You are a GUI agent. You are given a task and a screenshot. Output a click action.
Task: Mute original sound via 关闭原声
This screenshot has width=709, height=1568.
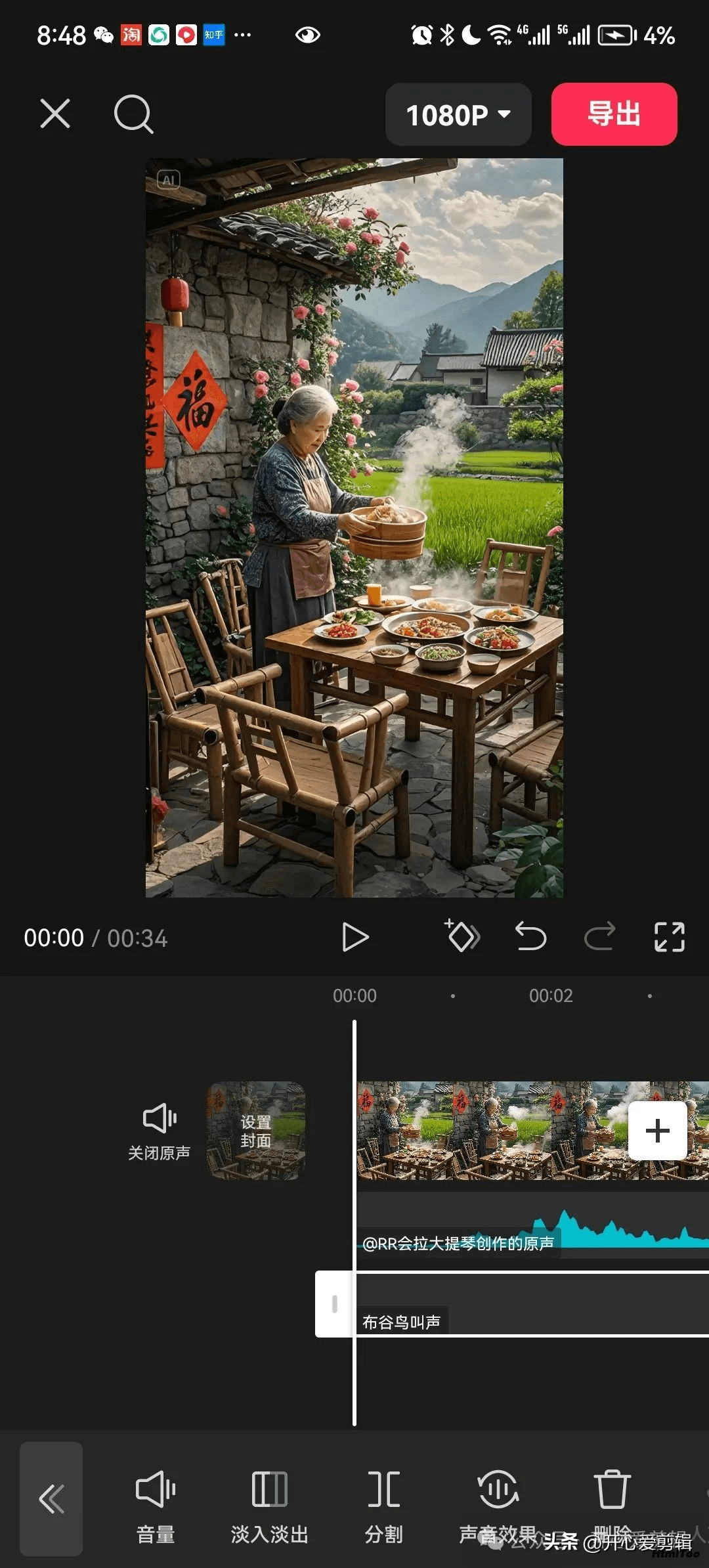pyautogui.click(x=160, y=1131)
